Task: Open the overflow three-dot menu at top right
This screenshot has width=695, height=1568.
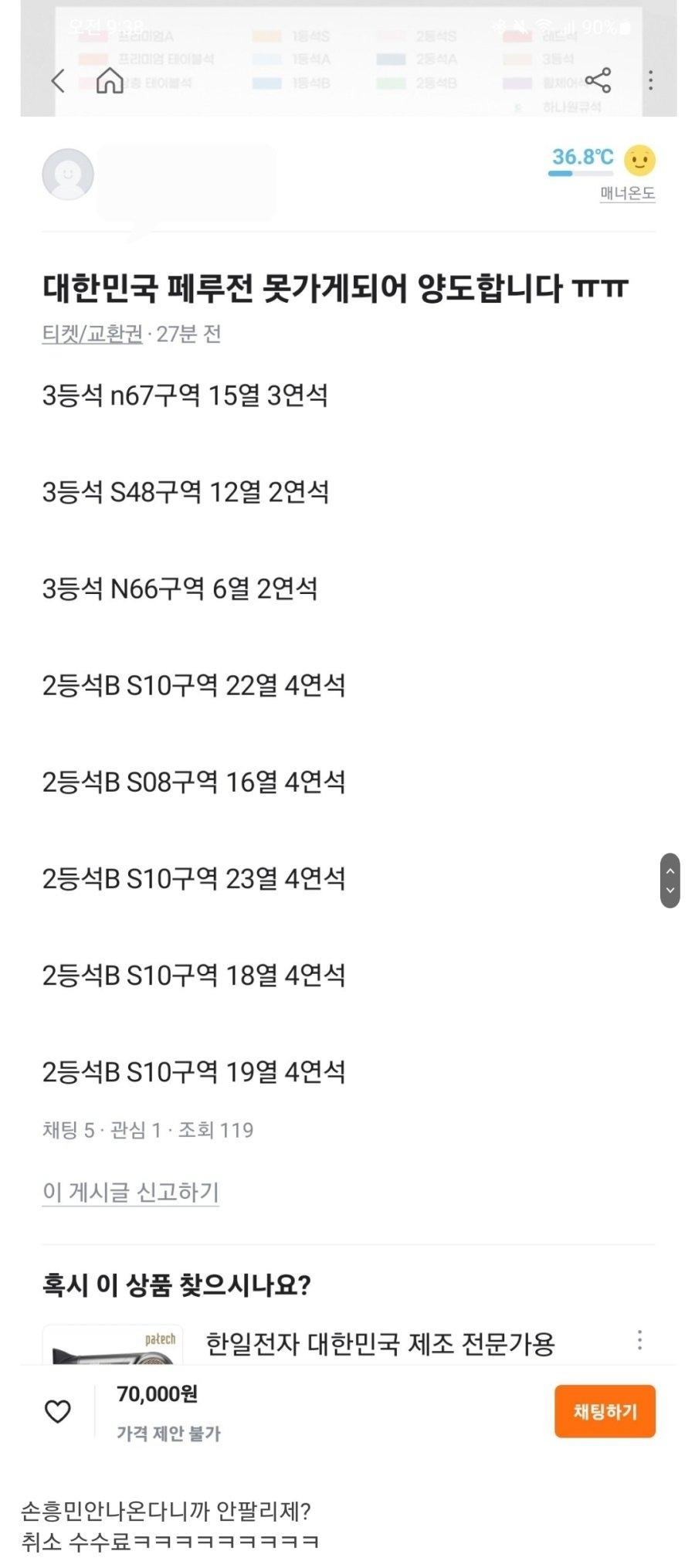Action: [651, 80]
